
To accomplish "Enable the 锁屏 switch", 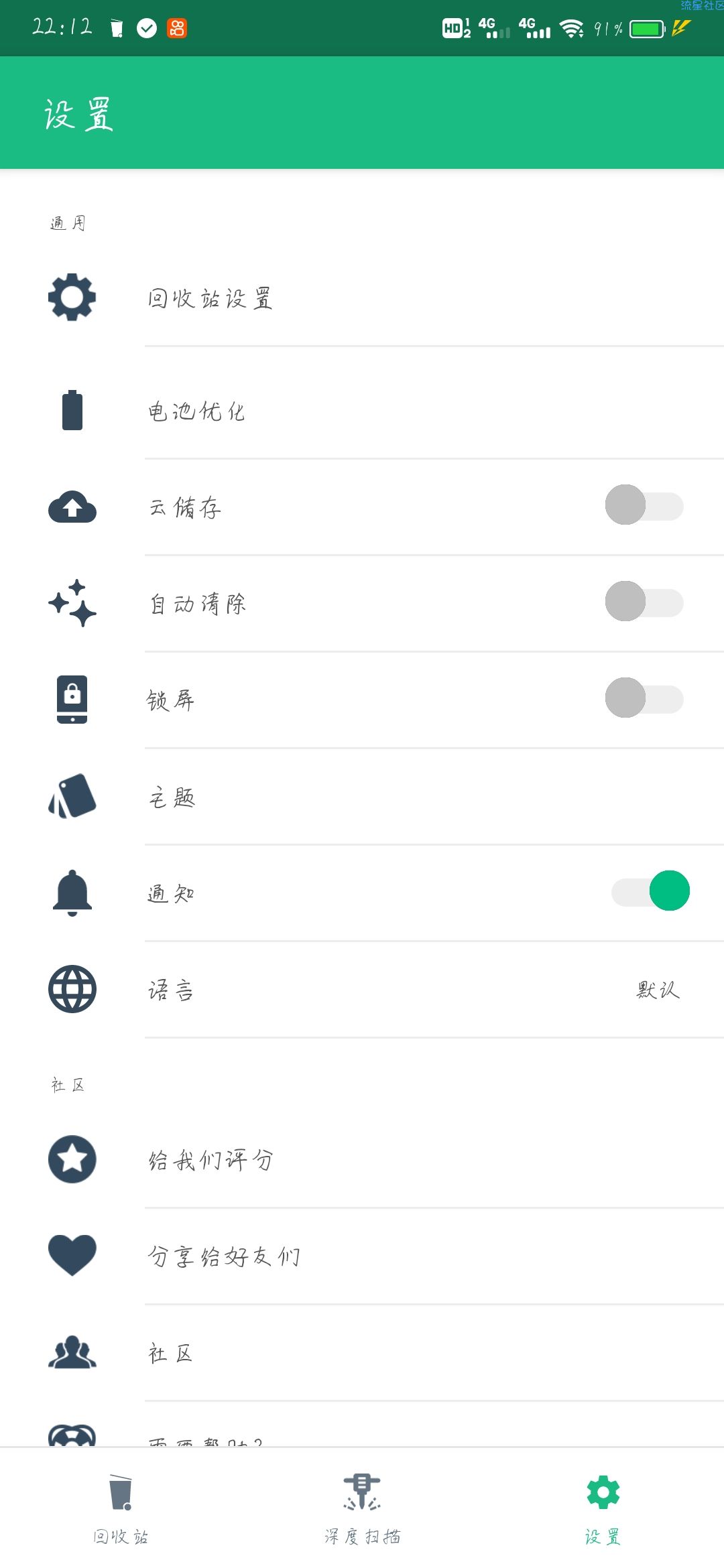I will click(x=644, y=698).
